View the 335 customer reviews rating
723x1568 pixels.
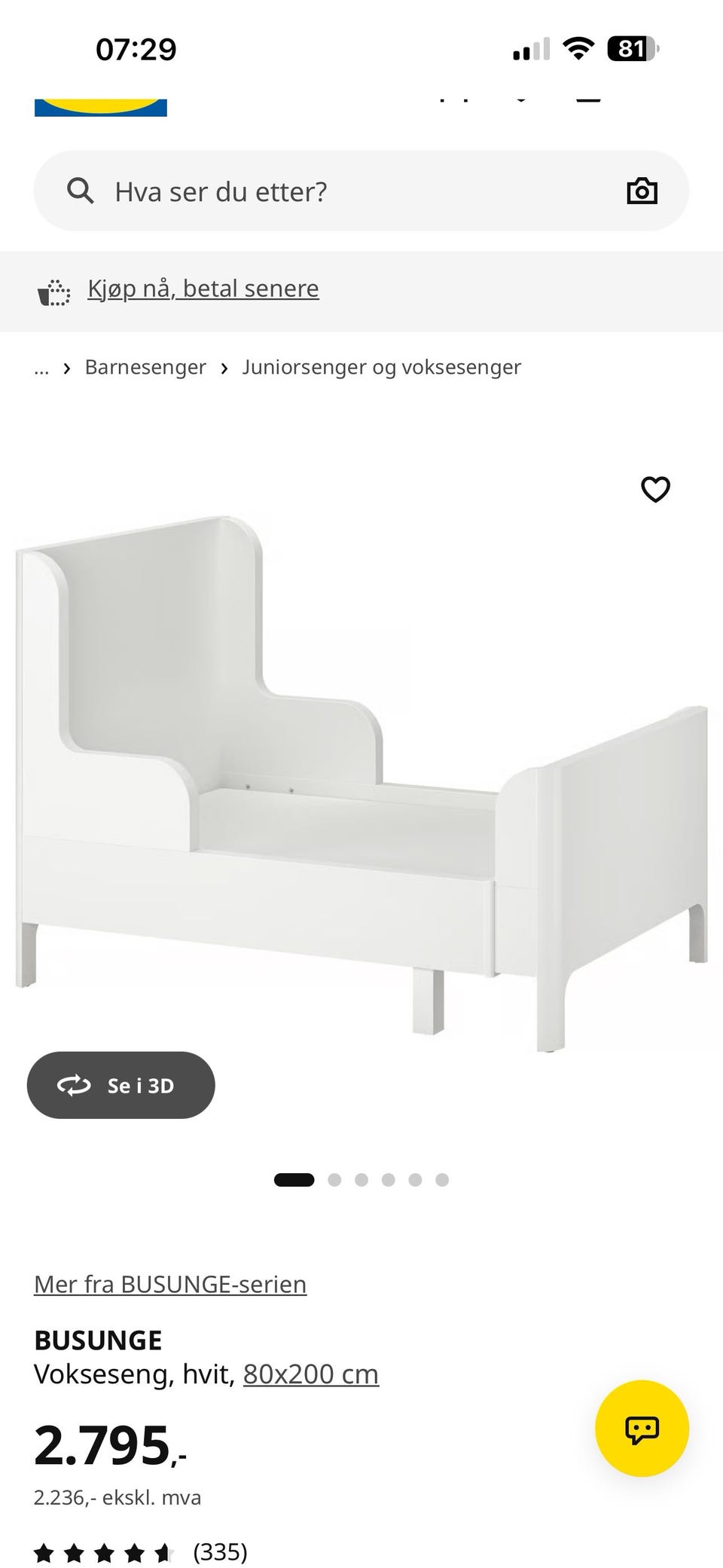pyautogui.click(x=141, y=1552)
